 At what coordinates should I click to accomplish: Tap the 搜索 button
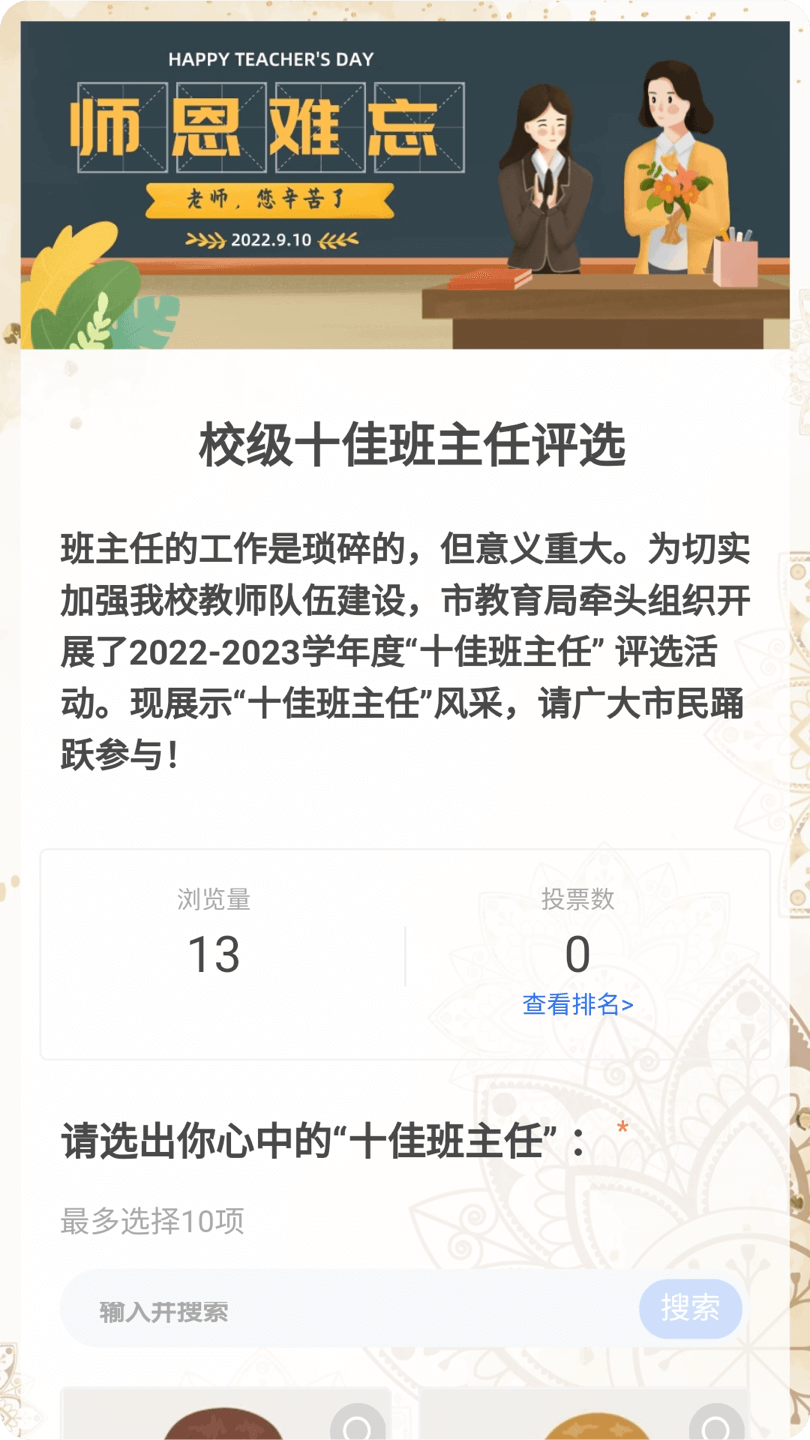click(690, 1308)
